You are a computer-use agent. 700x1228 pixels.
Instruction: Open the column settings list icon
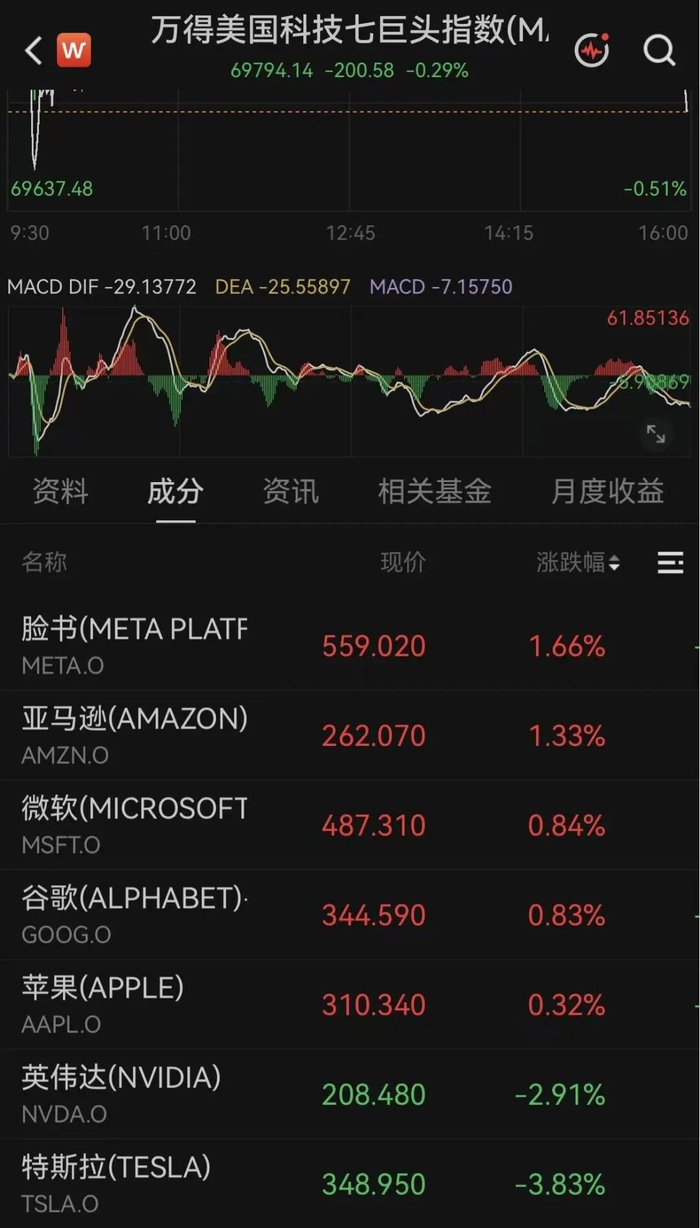[670, 562]
